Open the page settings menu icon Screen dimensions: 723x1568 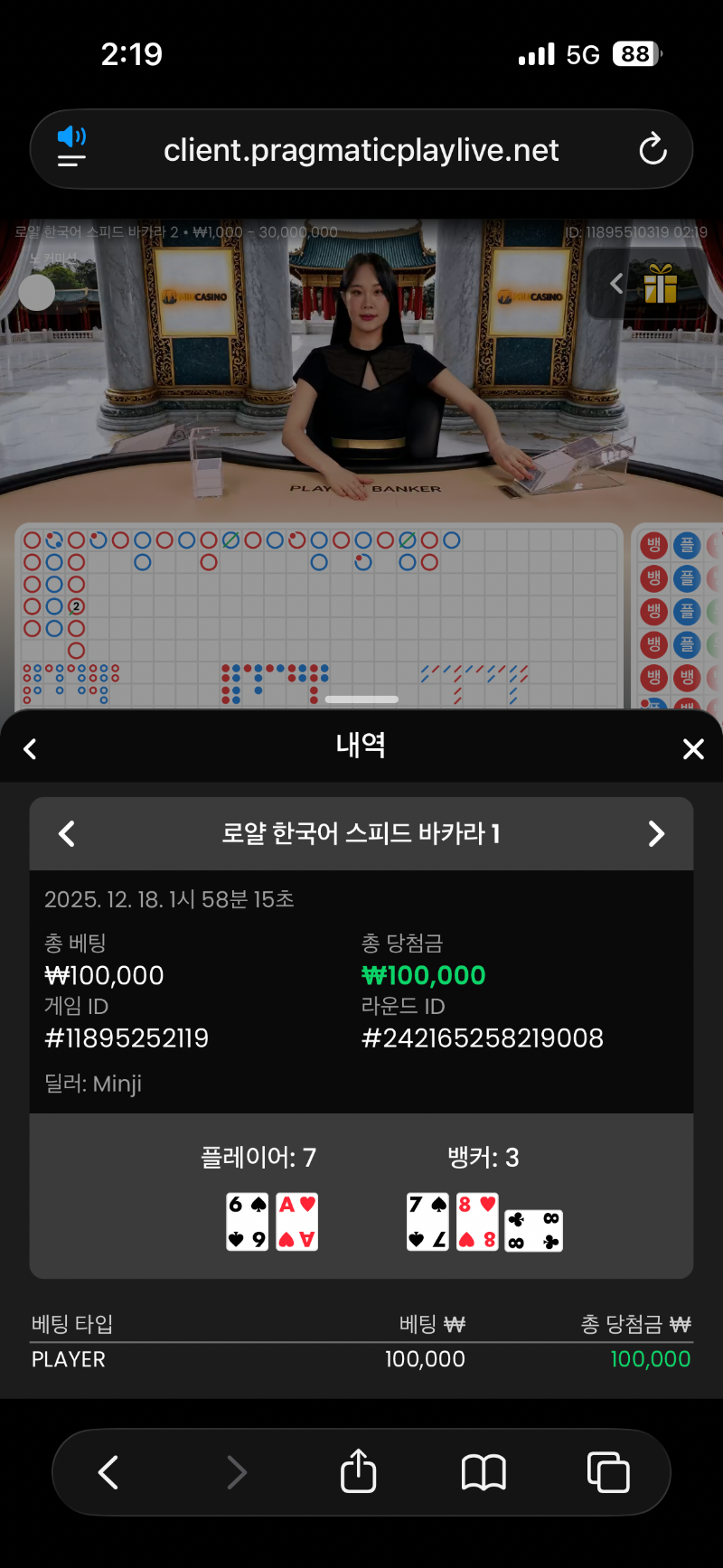pyautogui.click(x=71, y=148)
